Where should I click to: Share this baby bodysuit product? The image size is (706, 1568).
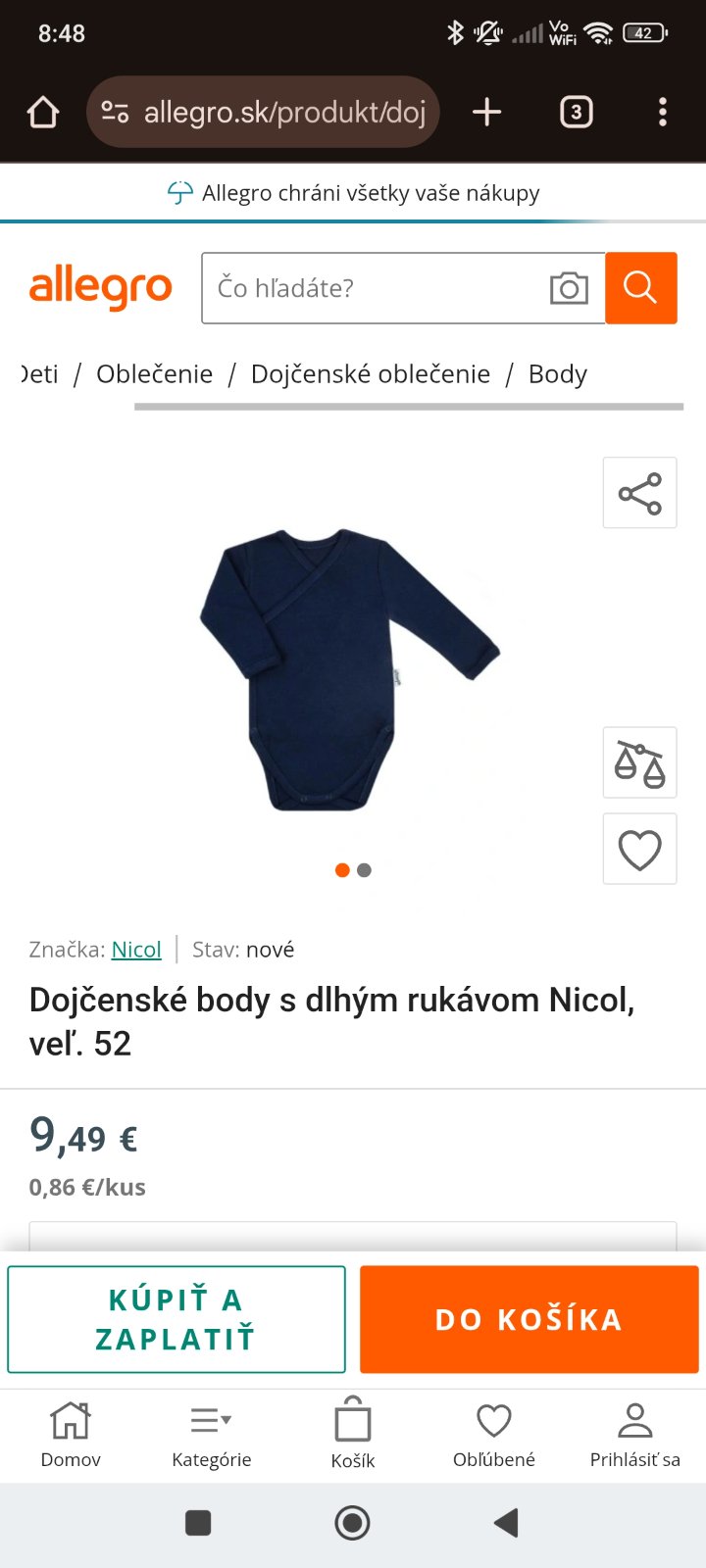(639, 493)
